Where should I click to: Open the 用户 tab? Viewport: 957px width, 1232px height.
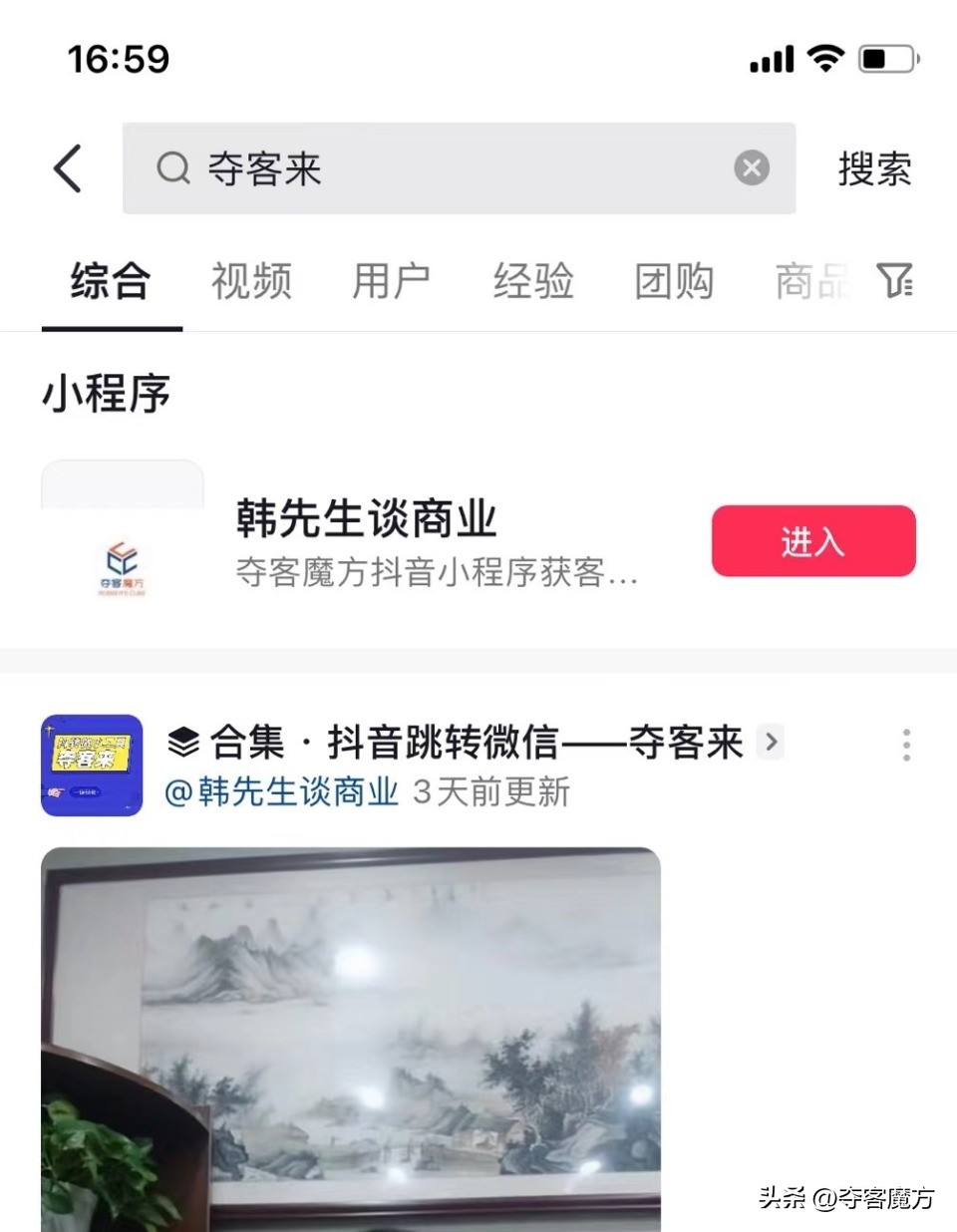click(391, 282)
